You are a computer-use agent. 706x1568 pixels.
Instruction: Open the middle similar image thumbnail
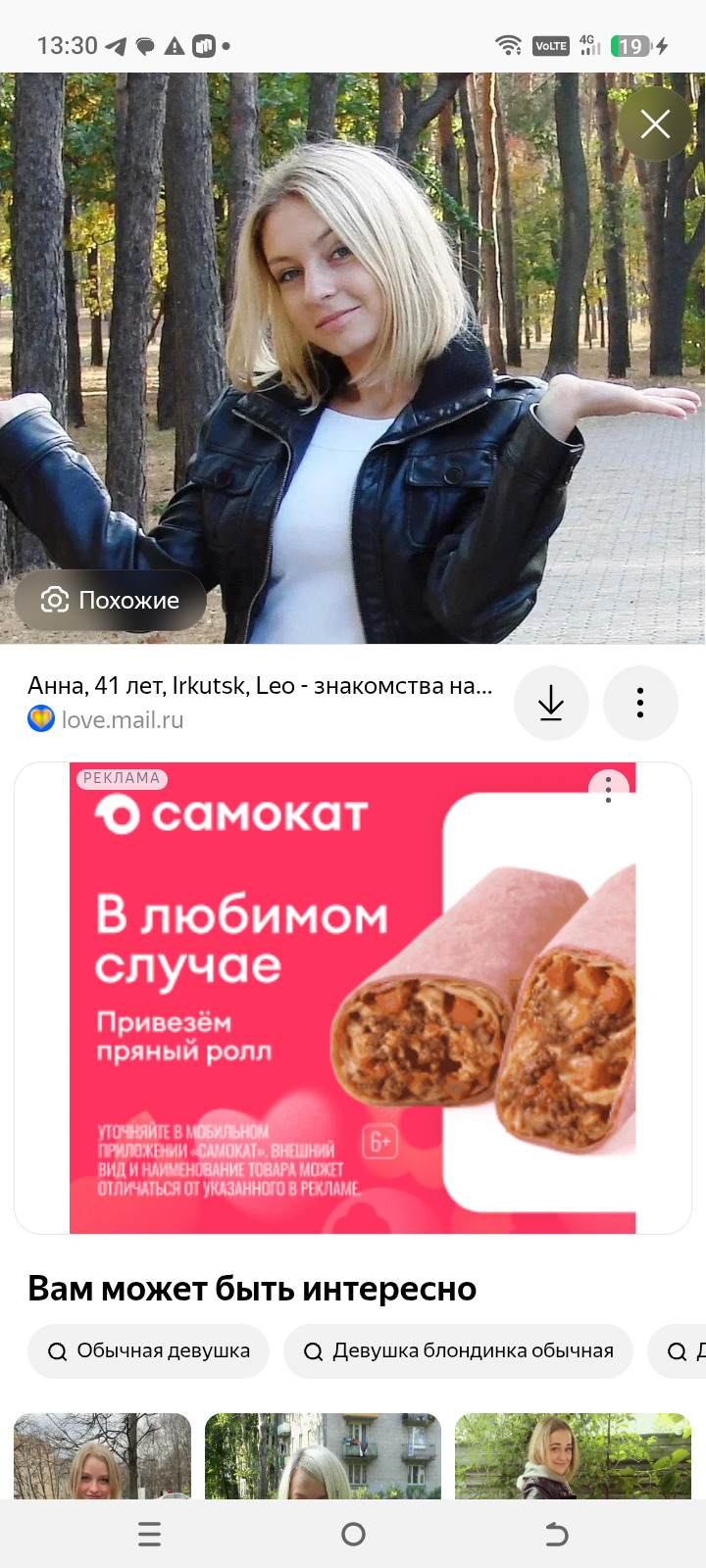pos(323,1456)
